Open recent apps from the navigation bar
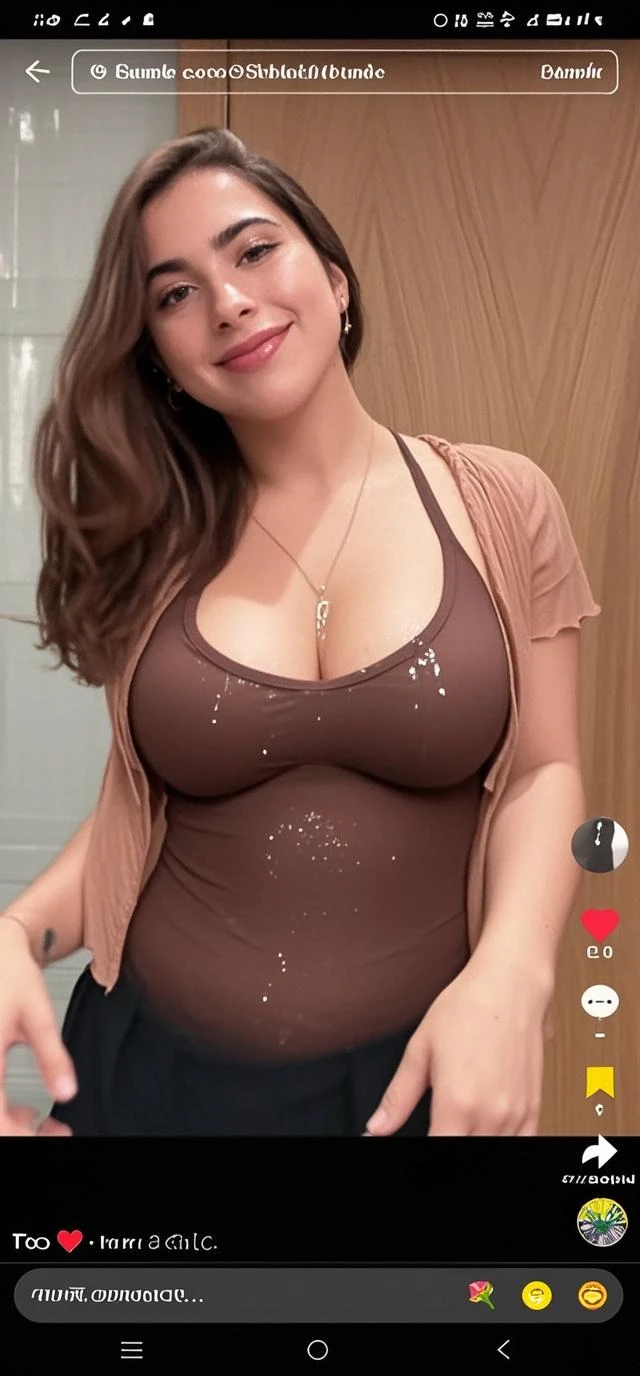 132,1350
